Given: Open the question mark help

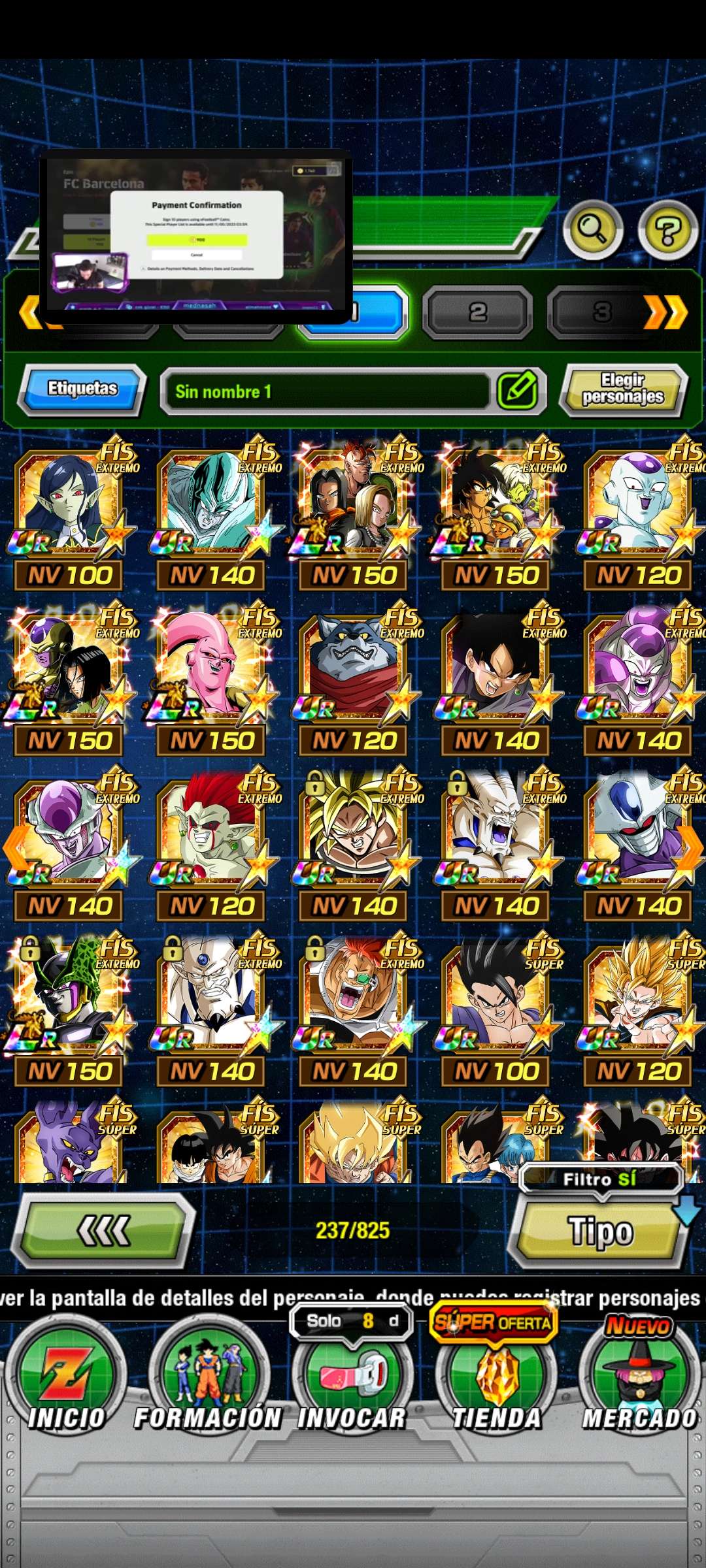Looking at the screenshot, I should [667, 229].
